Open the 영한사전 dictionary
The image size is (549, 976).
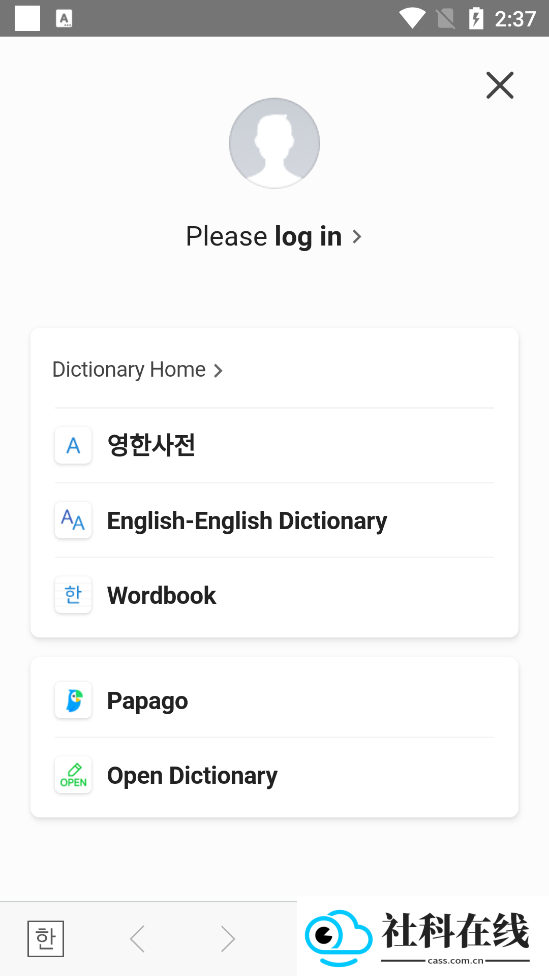click(274, 446)
